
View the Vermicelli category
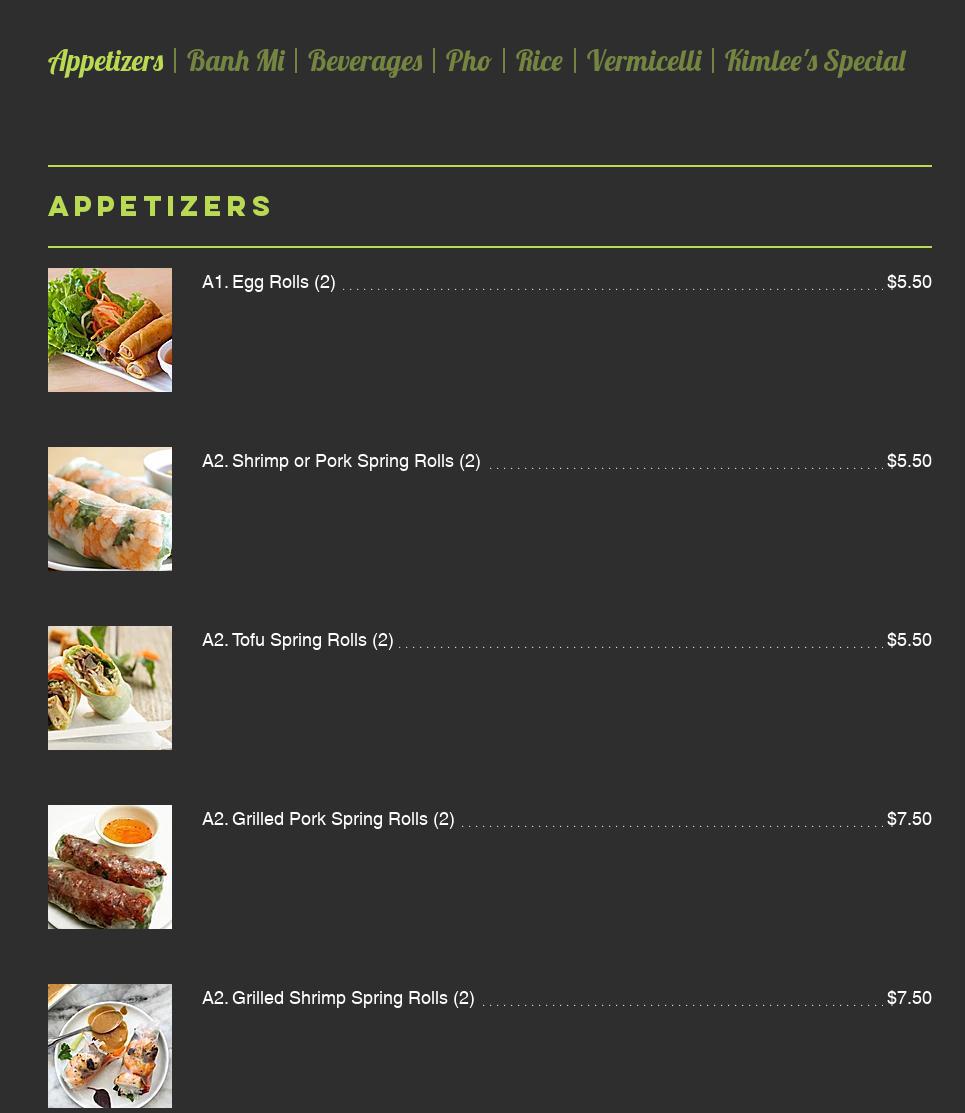point(644,61)
